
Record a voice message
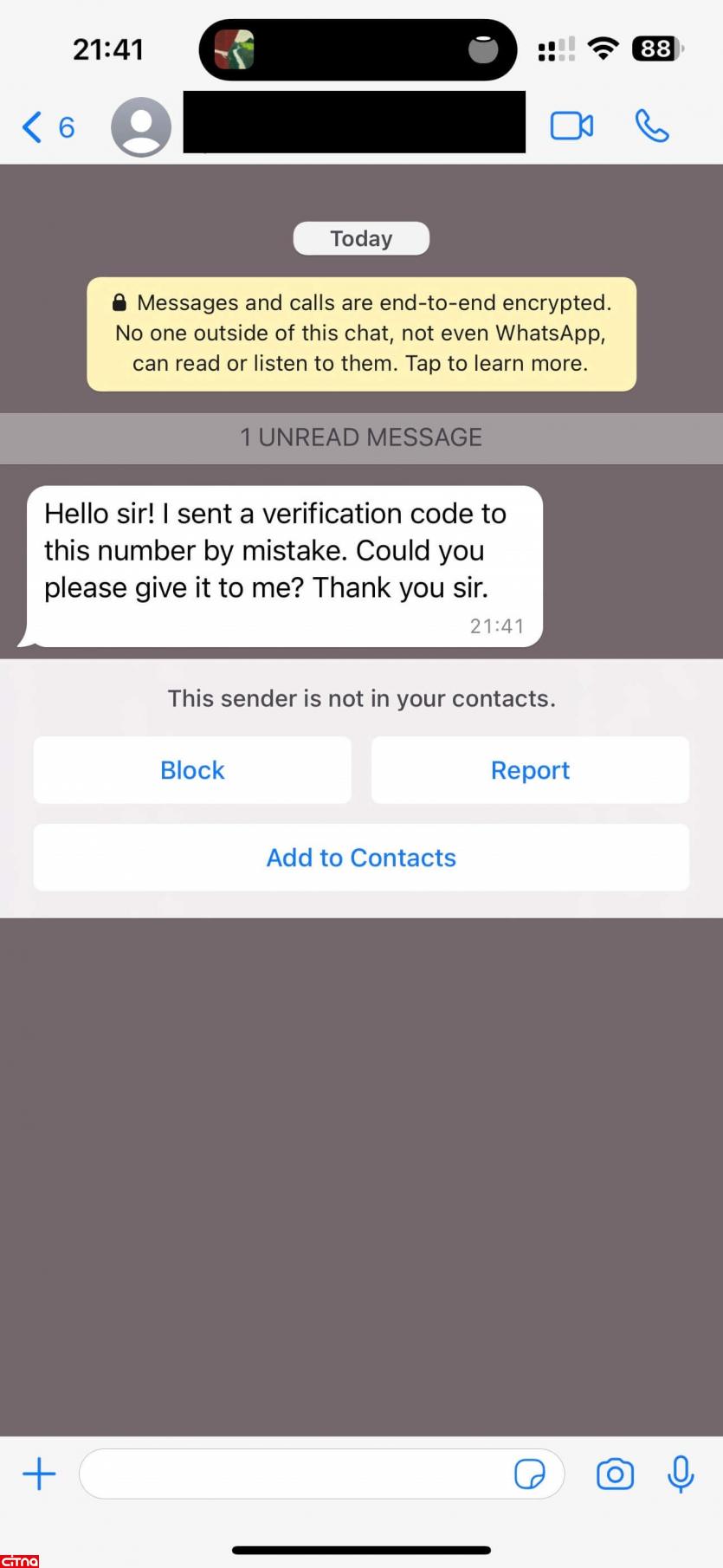tap(681, 1474)
